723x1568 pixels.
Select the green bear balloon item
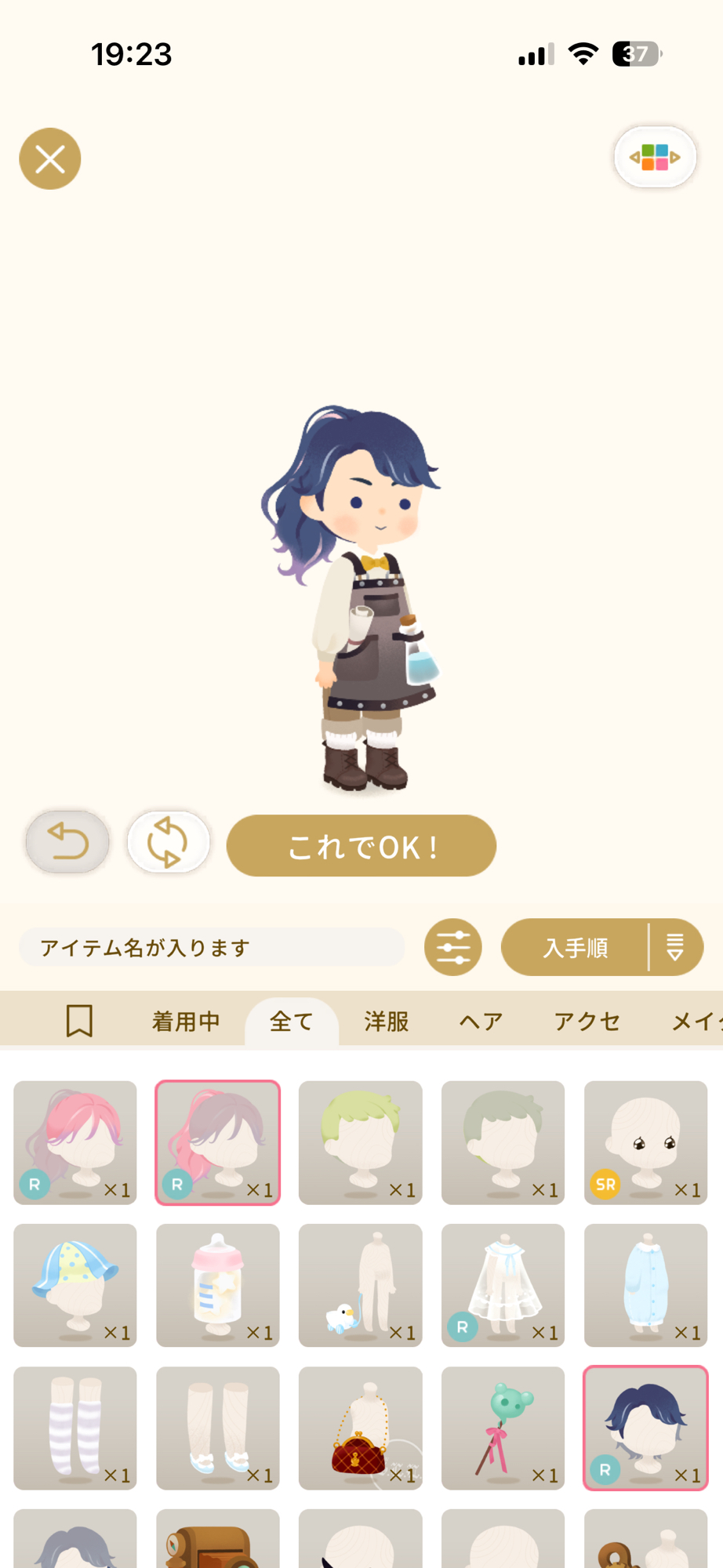click(x=503, y=1428)
